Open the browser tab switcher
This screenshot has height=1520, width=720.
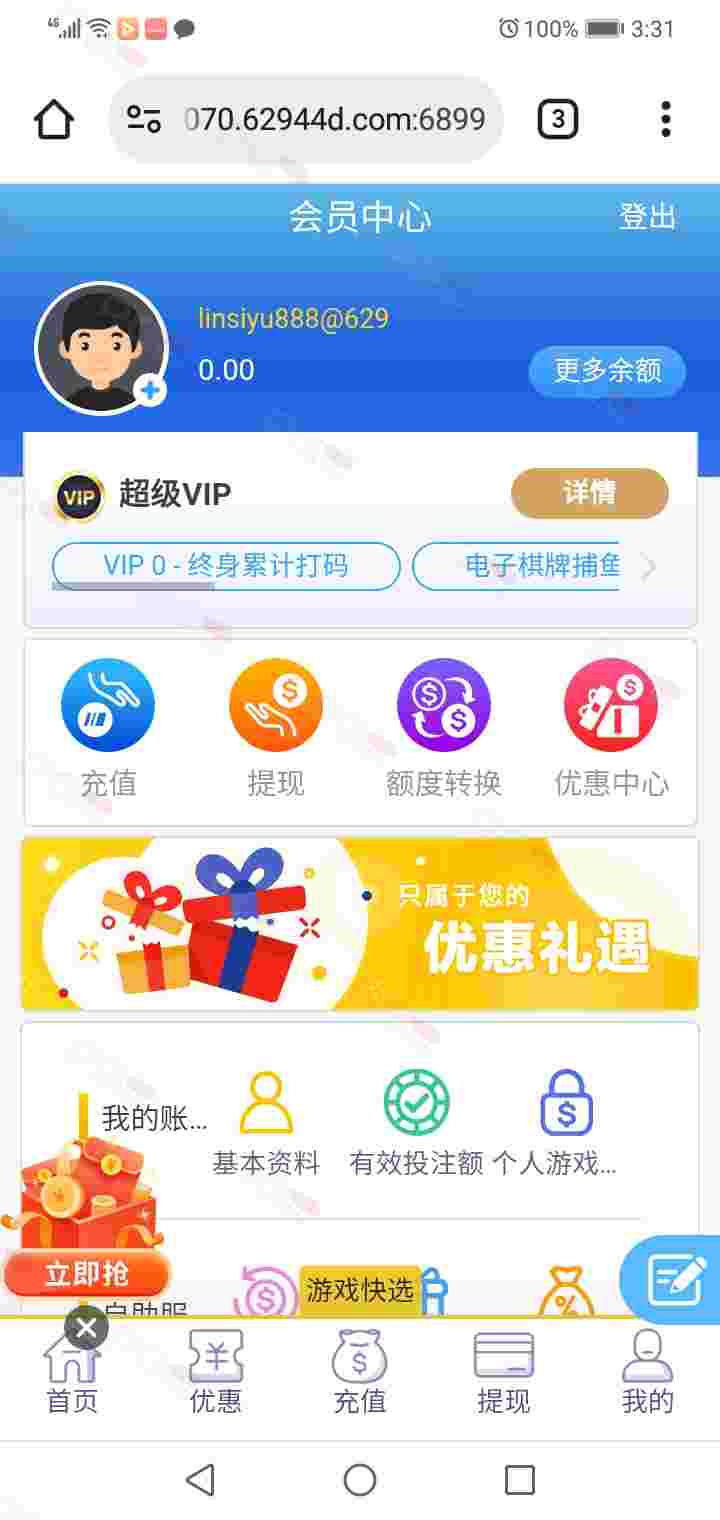point(557,121)
